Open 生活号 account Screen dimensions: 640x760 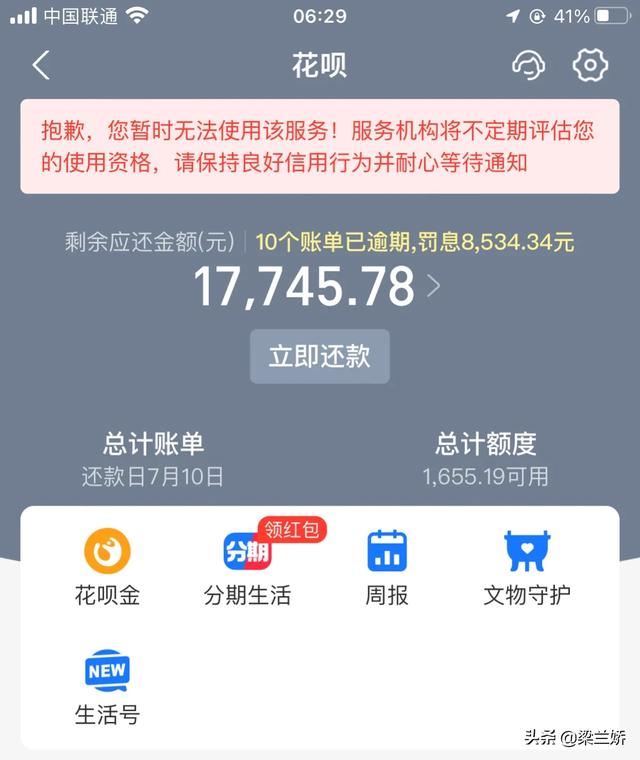107,687
